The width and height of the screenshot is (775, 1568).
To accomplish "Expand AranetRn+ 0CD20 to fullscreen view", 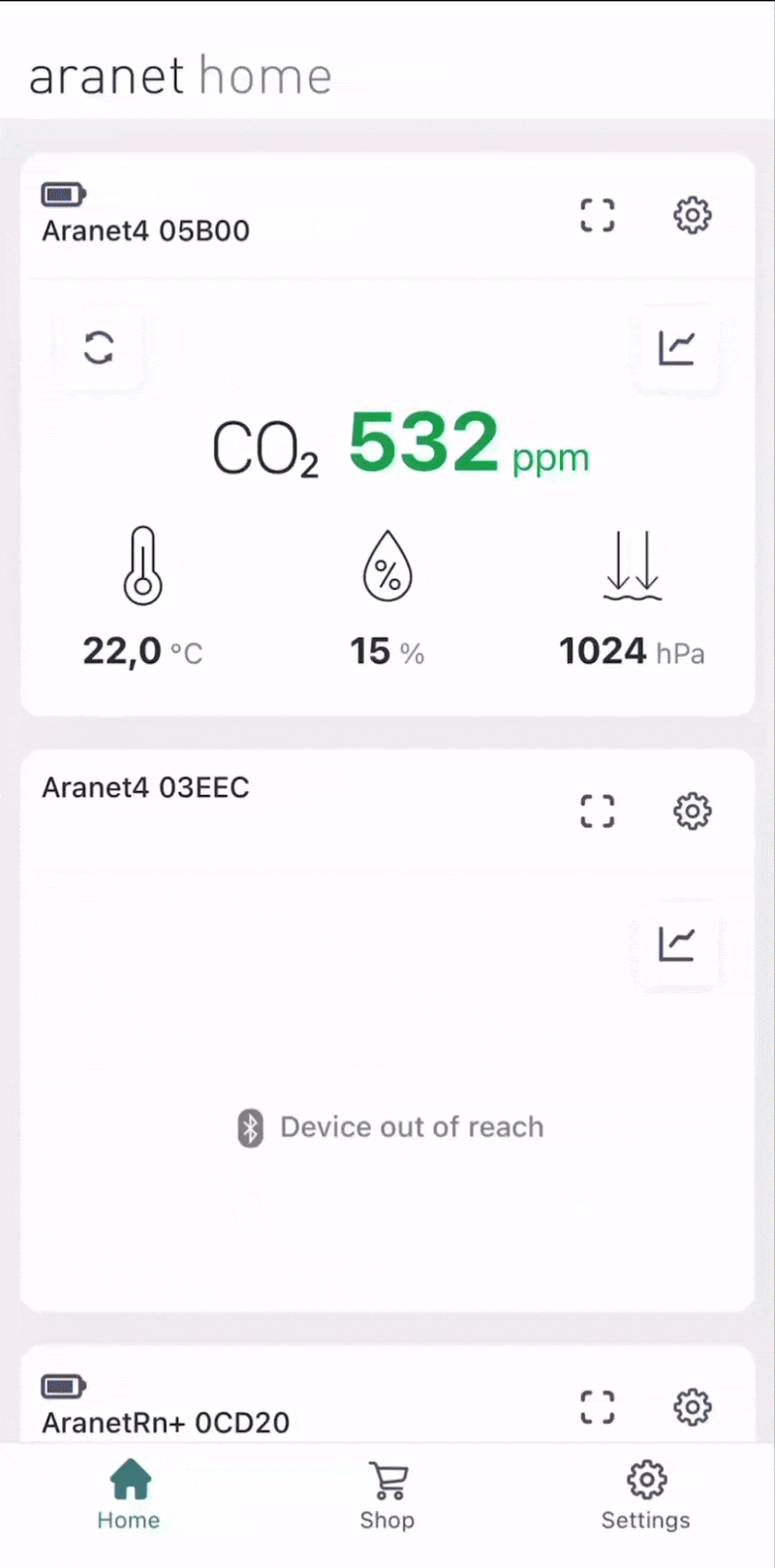I will [598, 1406].
